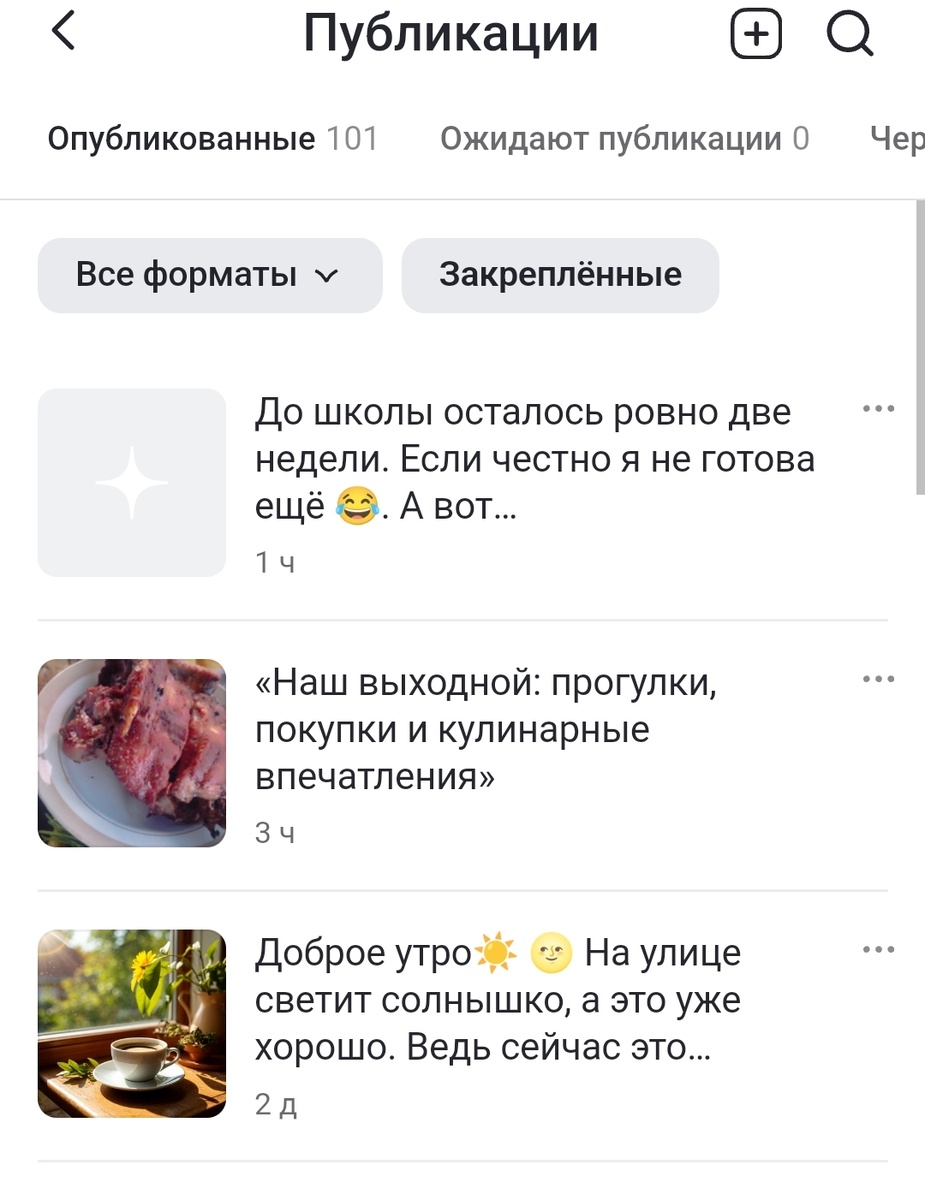Click the plus icon to create a new publication

pos(755,34)
